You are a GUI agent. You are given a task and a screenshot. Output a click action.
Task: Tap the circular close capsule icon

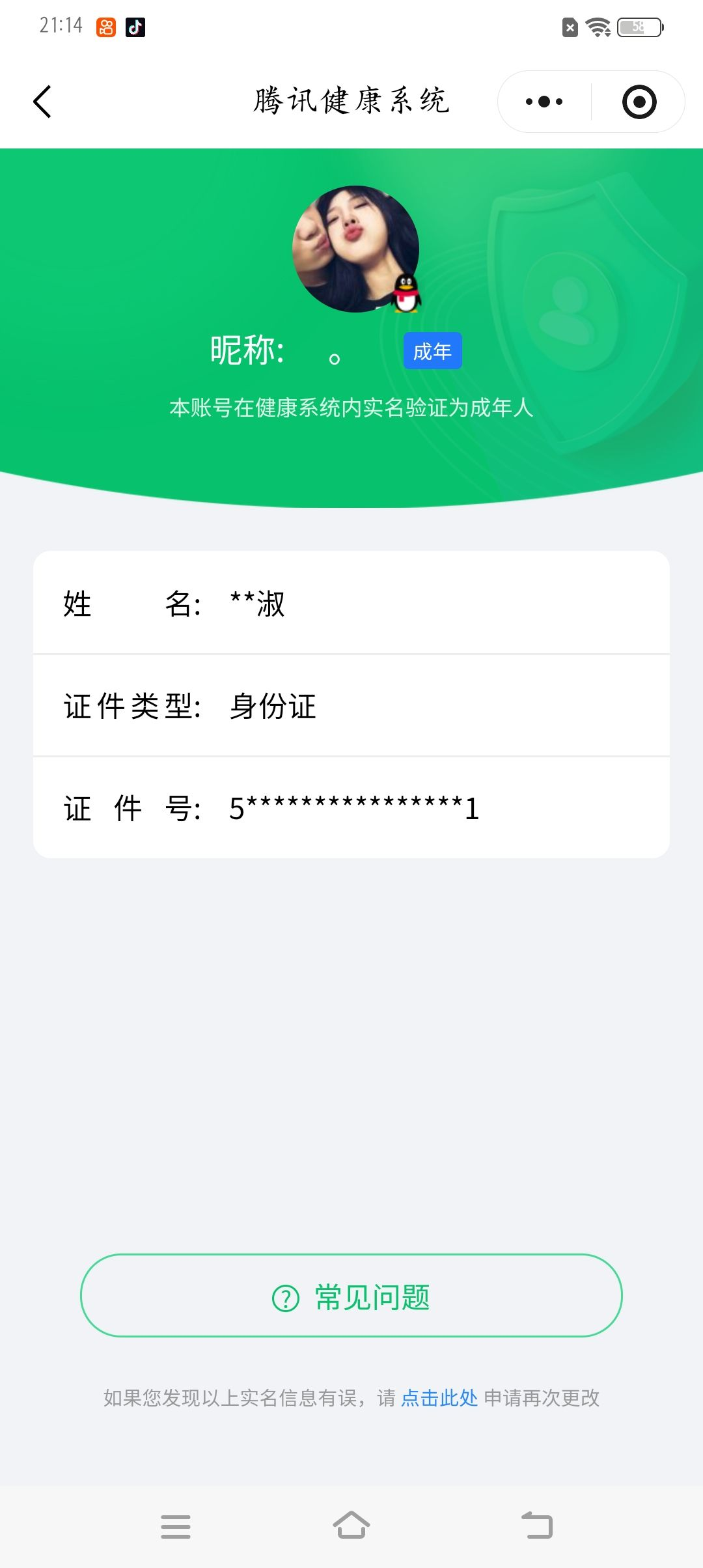[639, 102]
